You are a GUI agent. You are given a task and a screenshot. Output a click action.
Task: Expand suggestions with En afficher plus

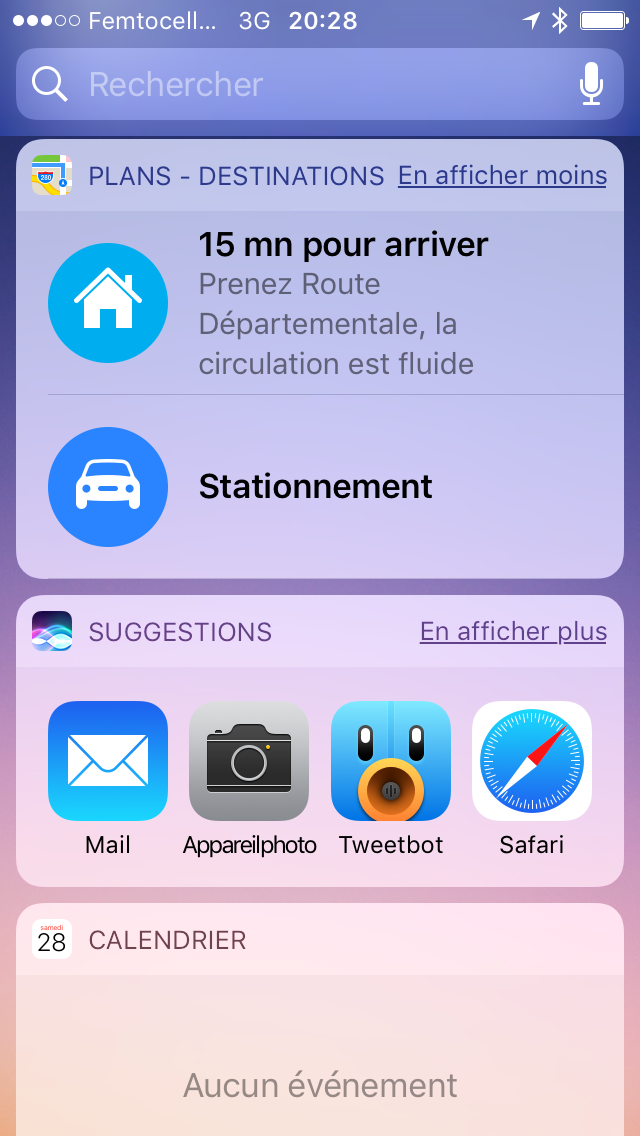pos(513,632)
